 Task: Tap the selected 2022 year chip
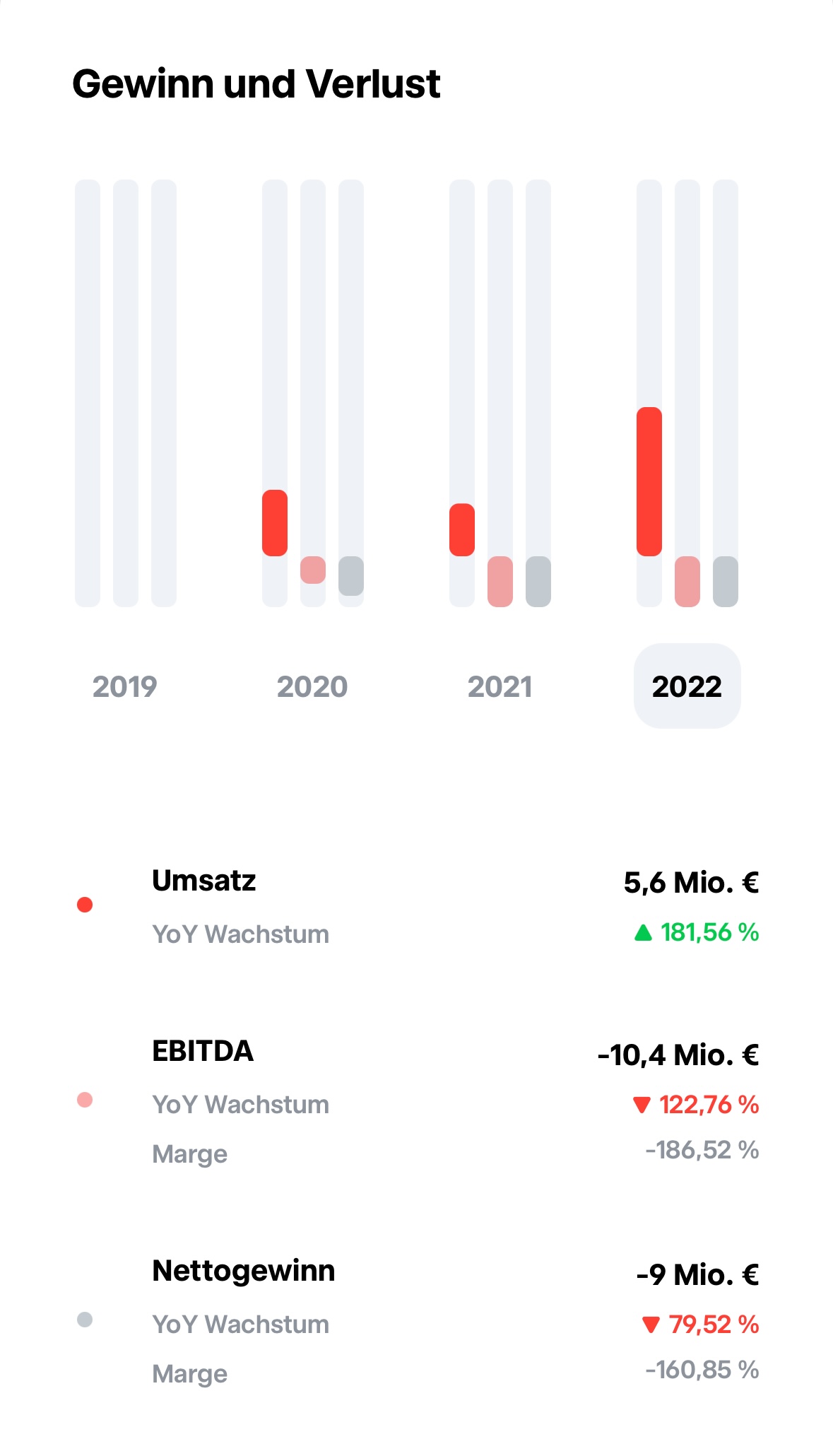687,686
